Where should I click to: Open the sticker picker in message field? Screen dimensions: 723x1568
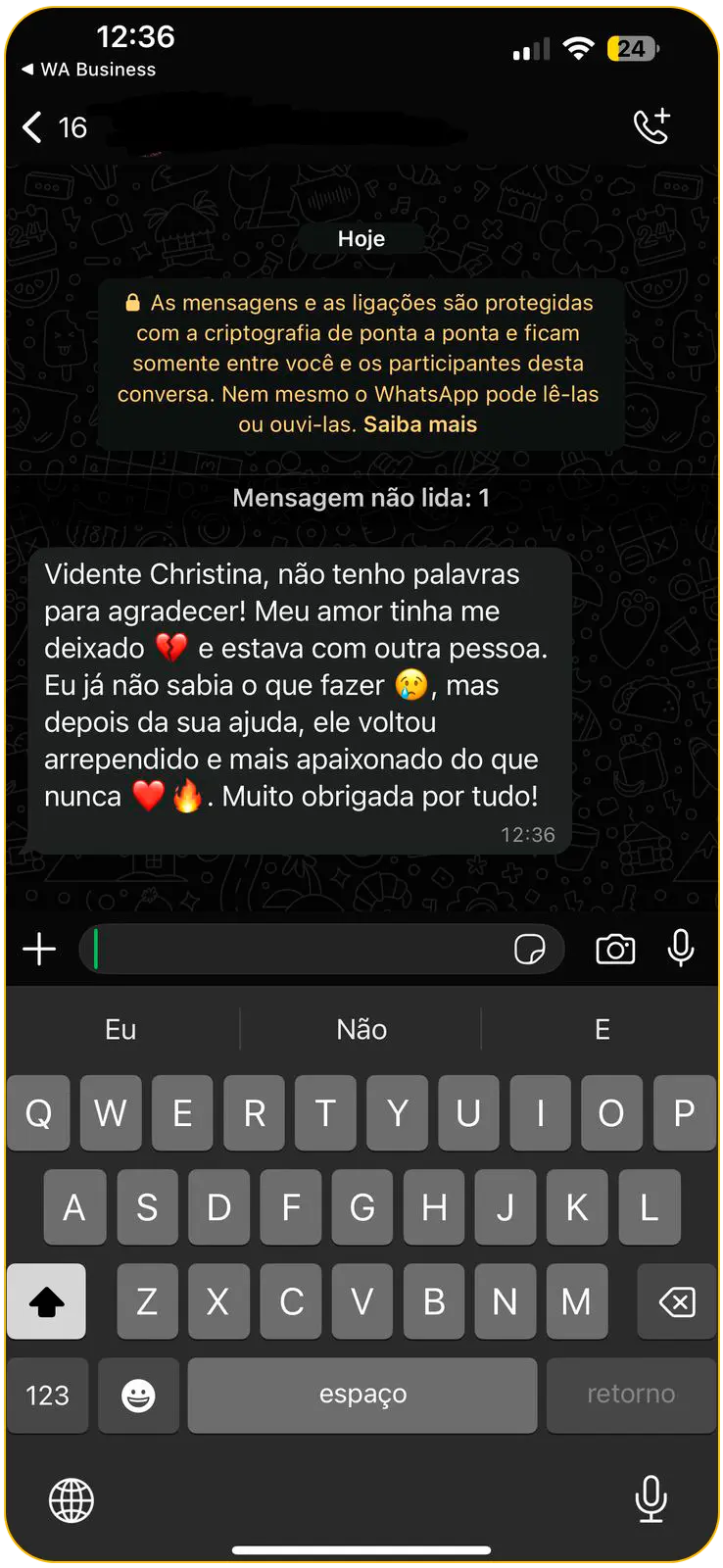tap(530, 949)
